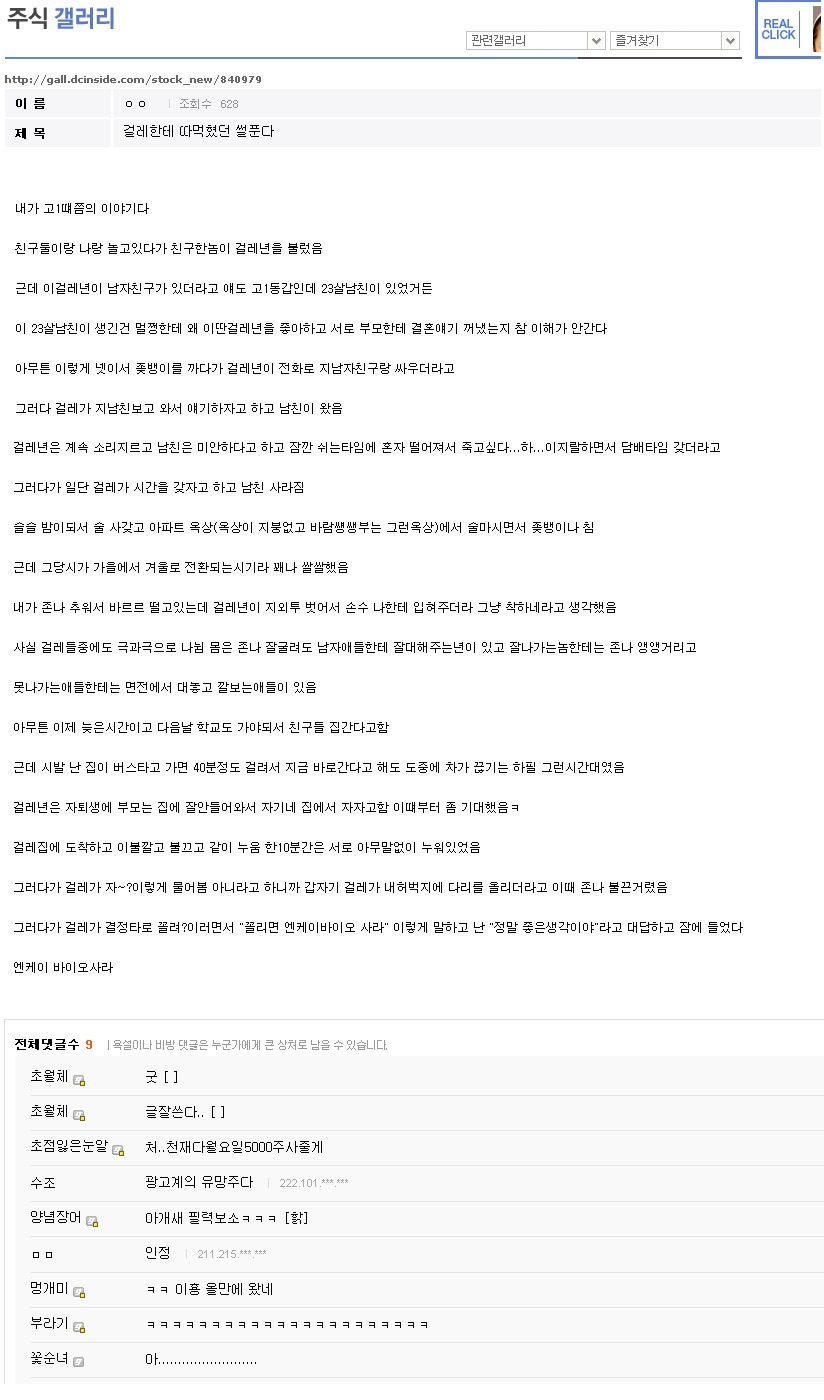Viewport: 824px width, 1400px height.
Task: Open the 주식 갤러리 title link
Action: [61, 19]
